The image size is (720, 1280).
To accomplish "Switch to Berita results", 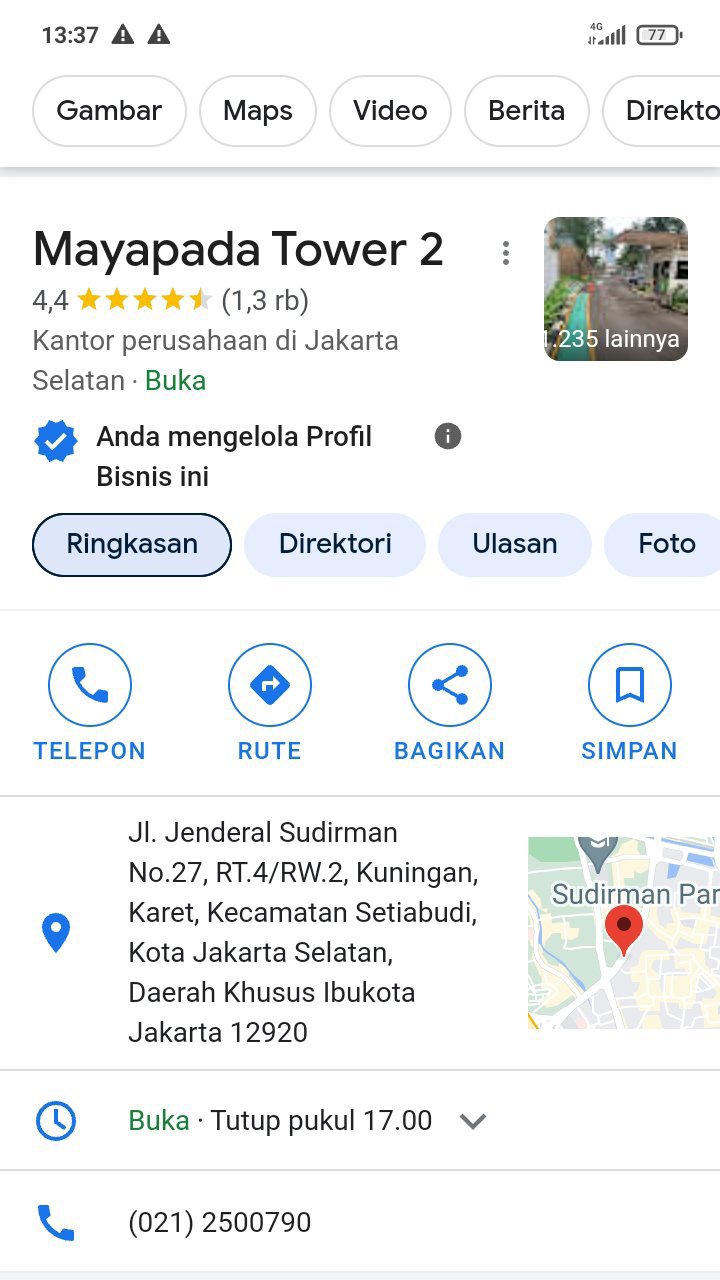I will point(526,111).
